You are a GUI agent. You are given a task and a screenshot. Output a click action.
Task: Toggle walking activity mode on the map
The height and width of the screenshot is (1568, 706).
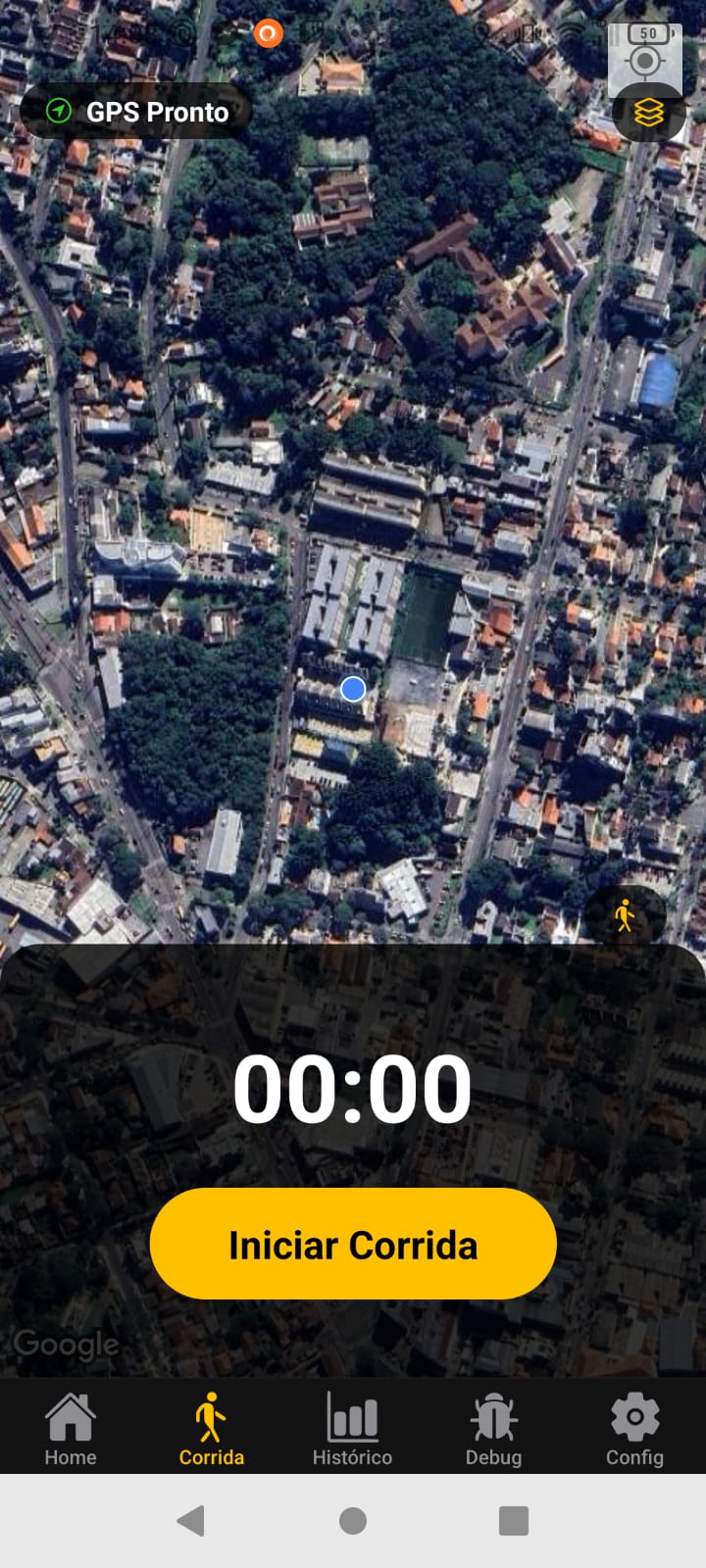625,914
